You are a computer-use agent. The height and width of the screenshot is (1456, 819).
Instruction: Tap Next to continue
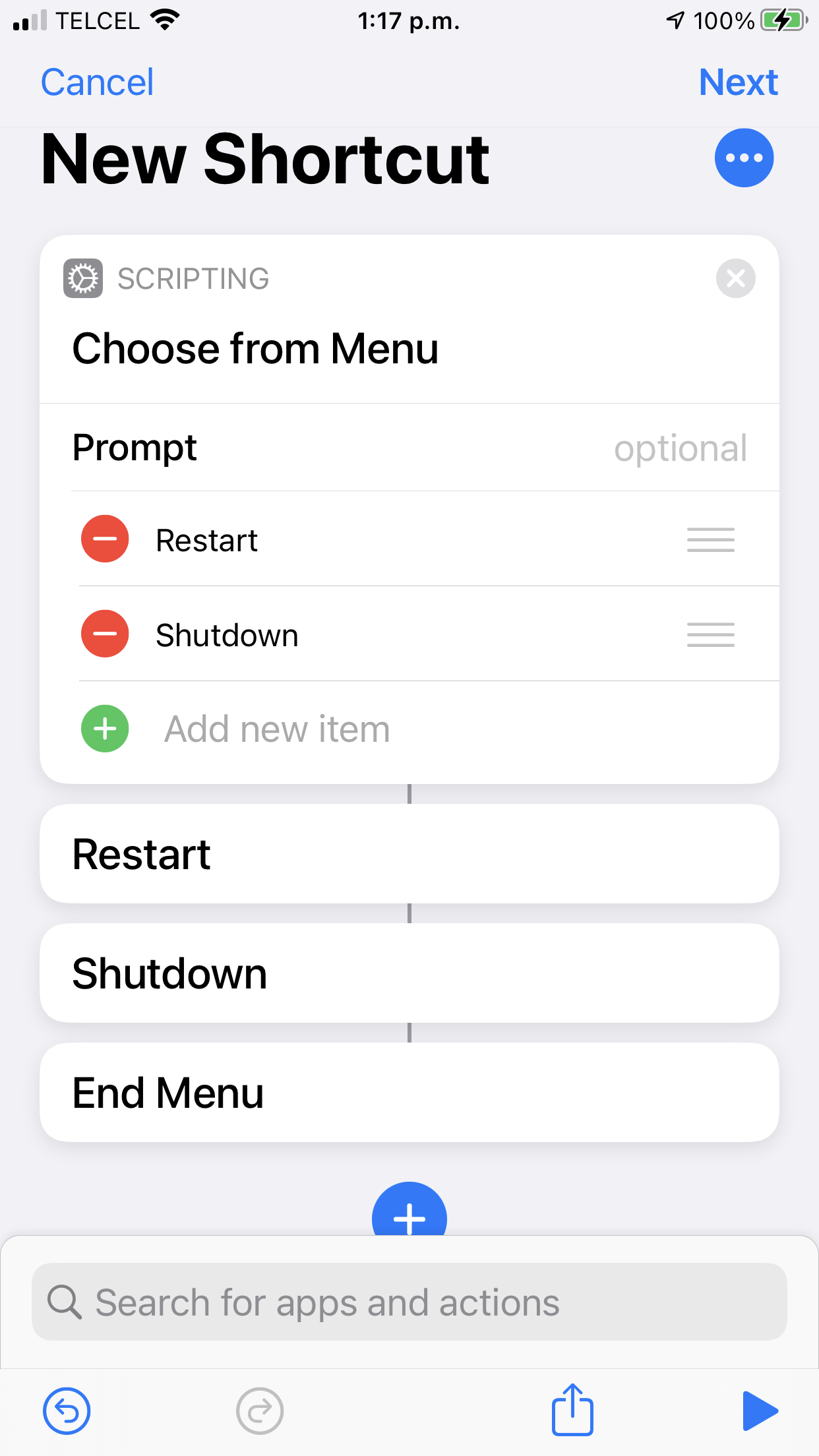[x=738, y=82]
